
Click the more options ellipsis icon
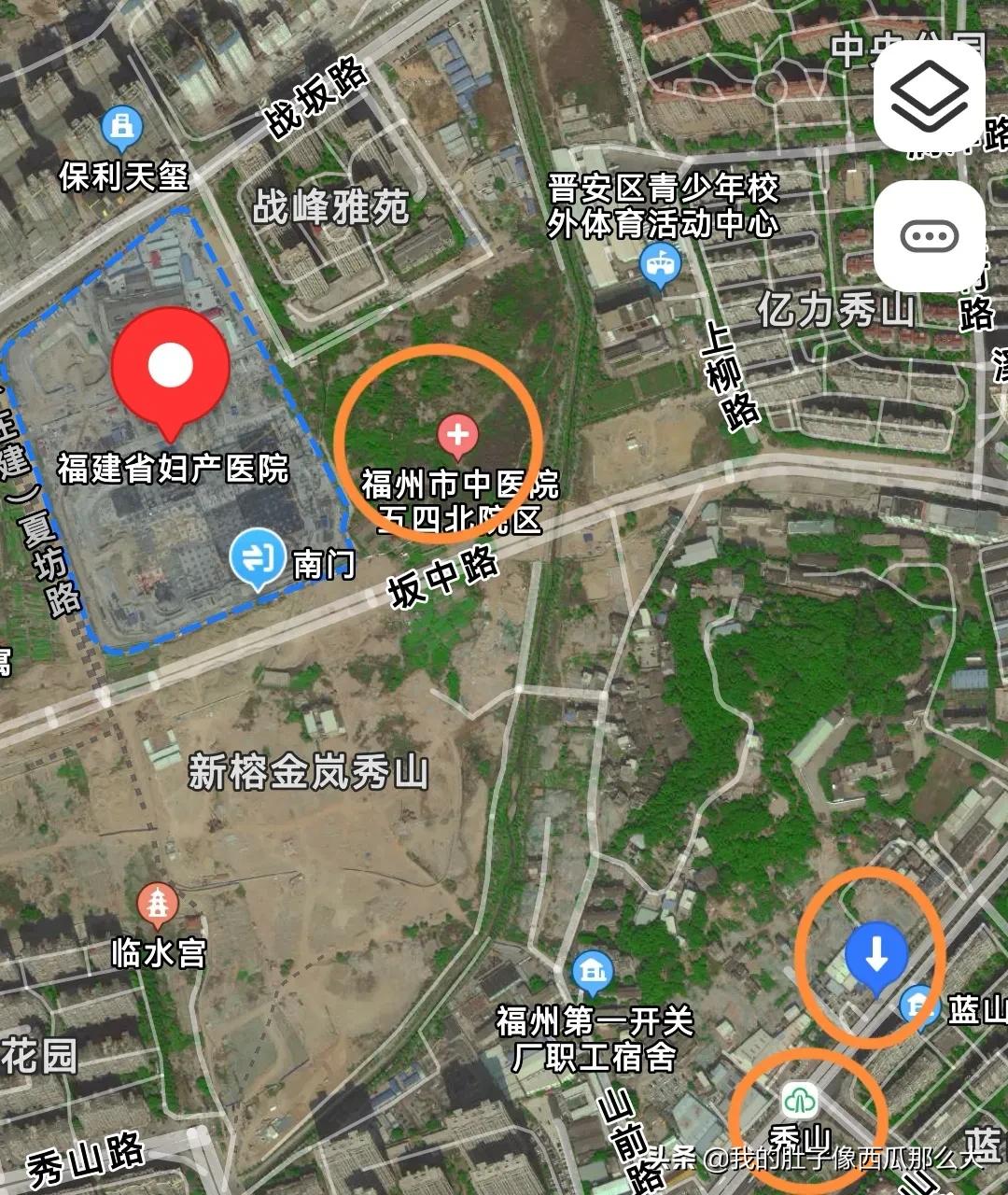(929, 236)
